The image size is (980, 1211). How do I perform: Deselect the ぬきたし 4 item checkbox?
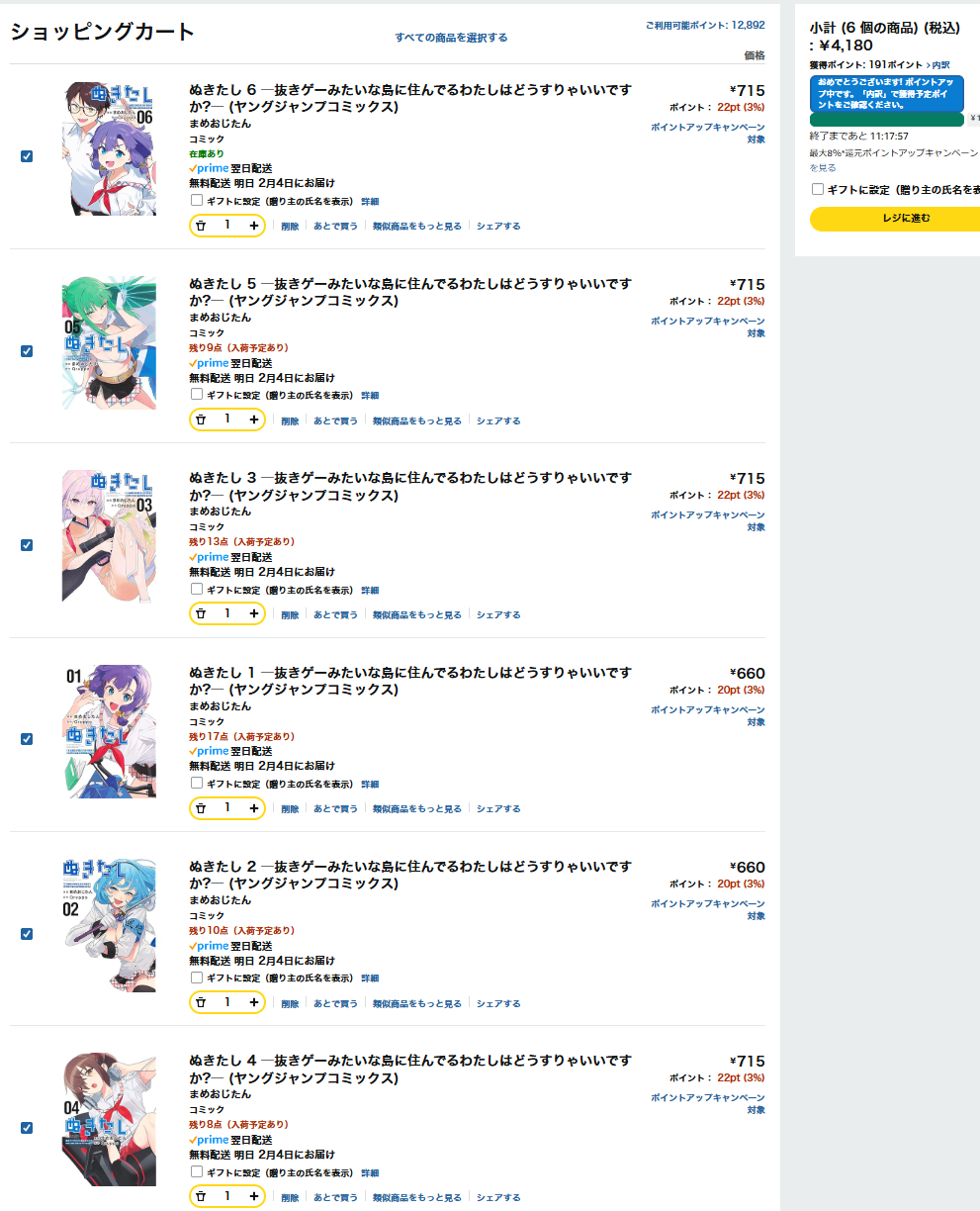[x=27, y=1128]
